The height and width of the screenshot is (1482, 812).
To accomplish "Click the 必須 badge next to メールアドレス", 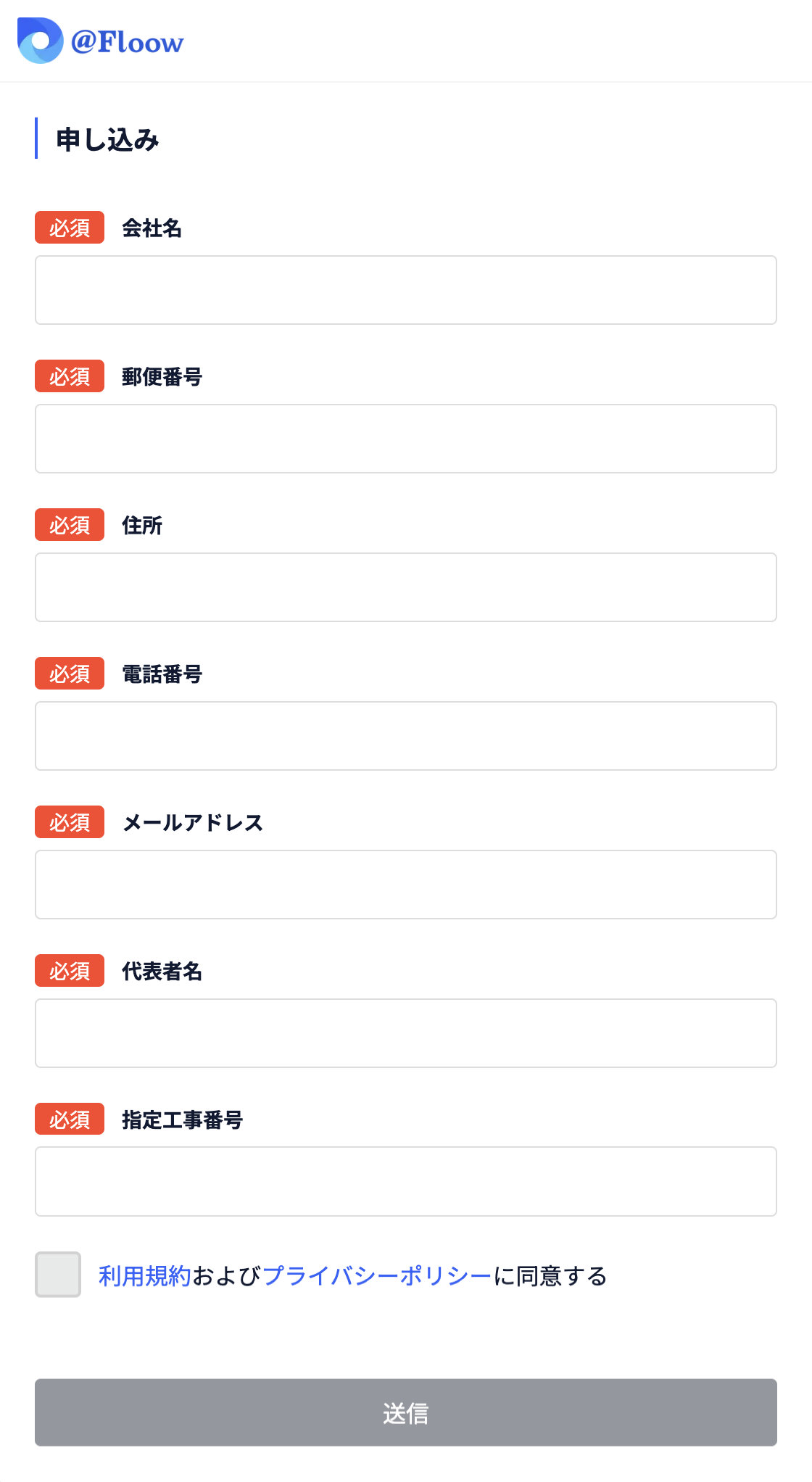I will [69, 823].
